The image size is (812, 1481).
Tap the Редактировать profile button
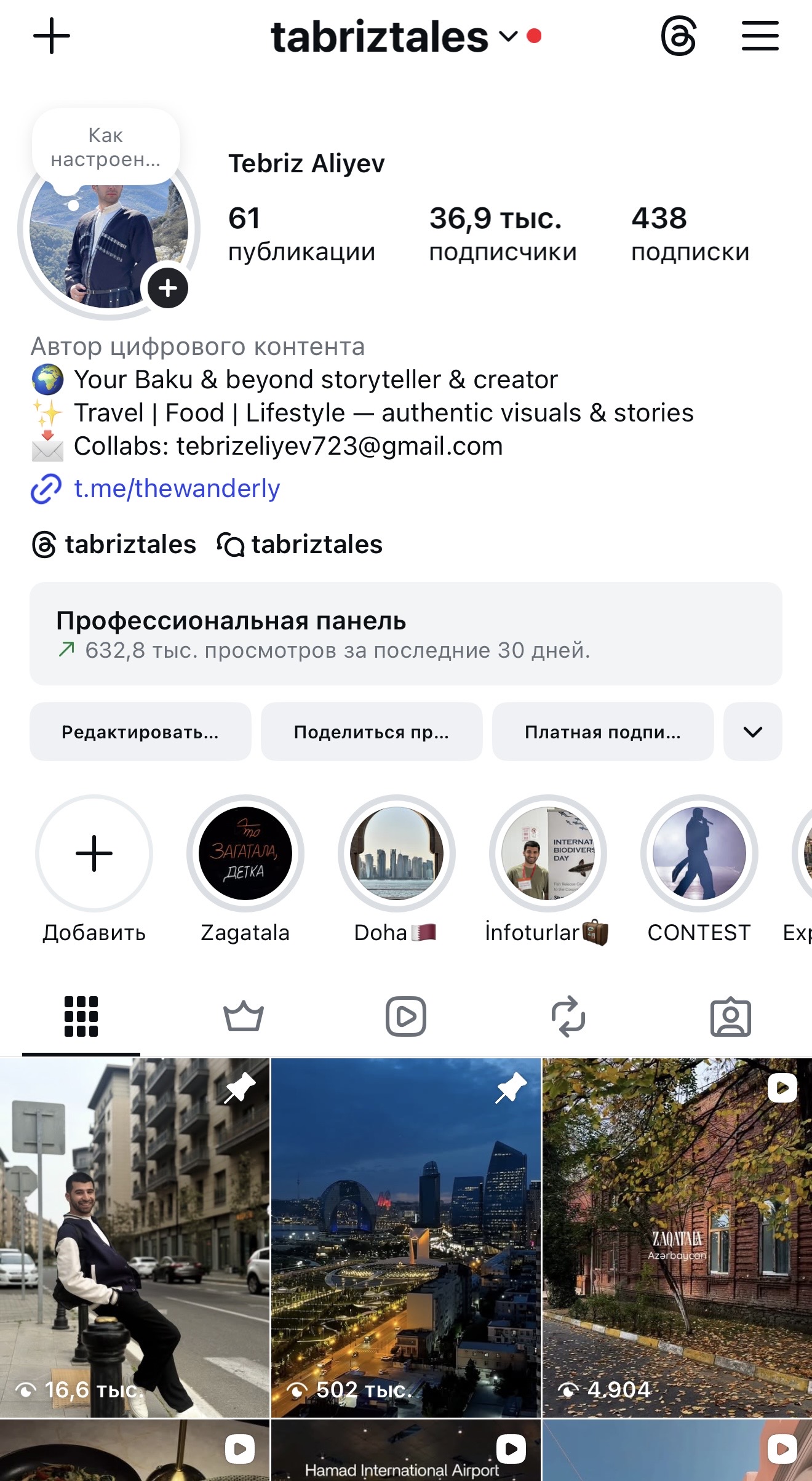click(x=140, y=732)
